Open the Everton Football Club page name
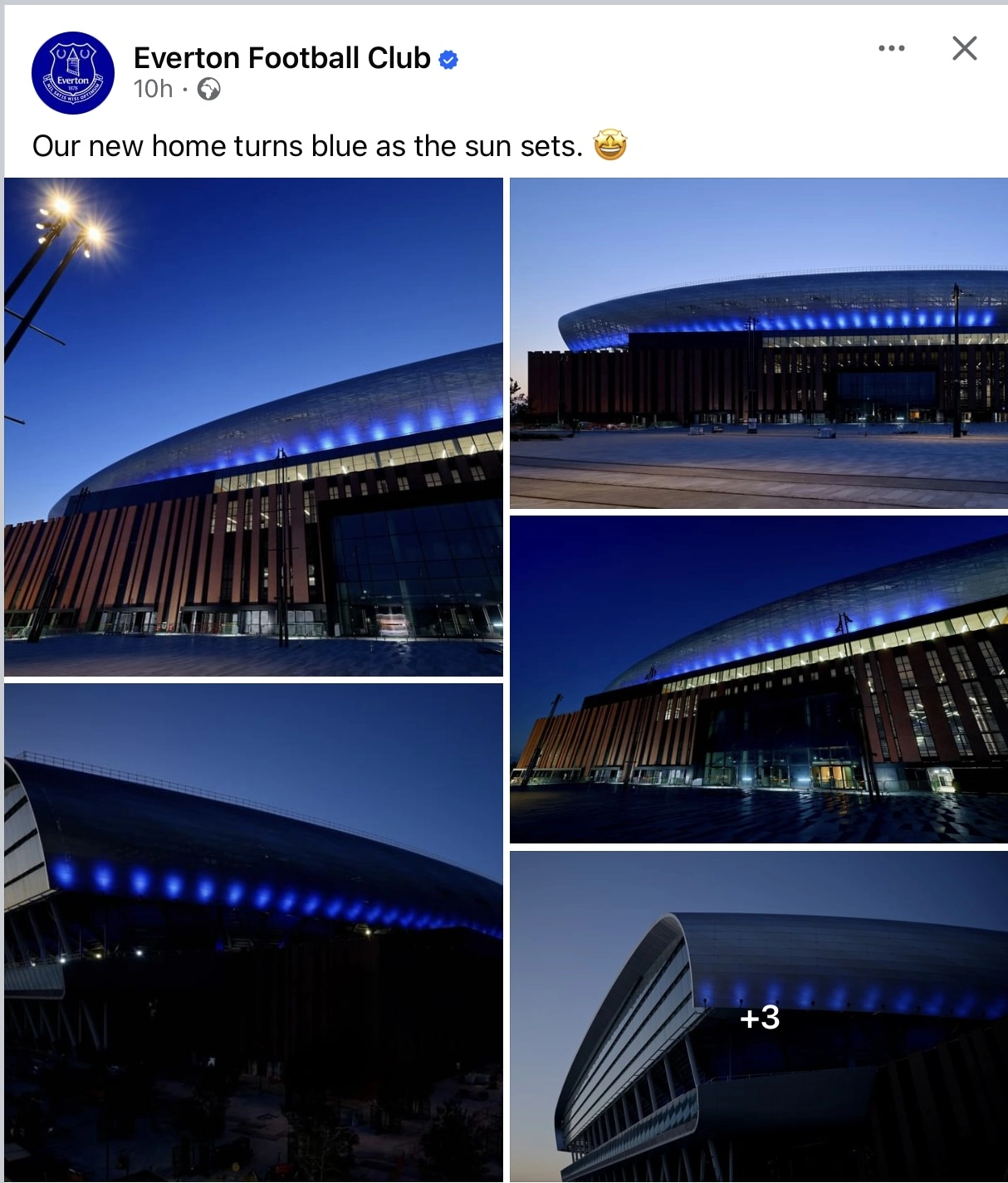Screen dimensions: 1008x1183 tap(281, 58)
